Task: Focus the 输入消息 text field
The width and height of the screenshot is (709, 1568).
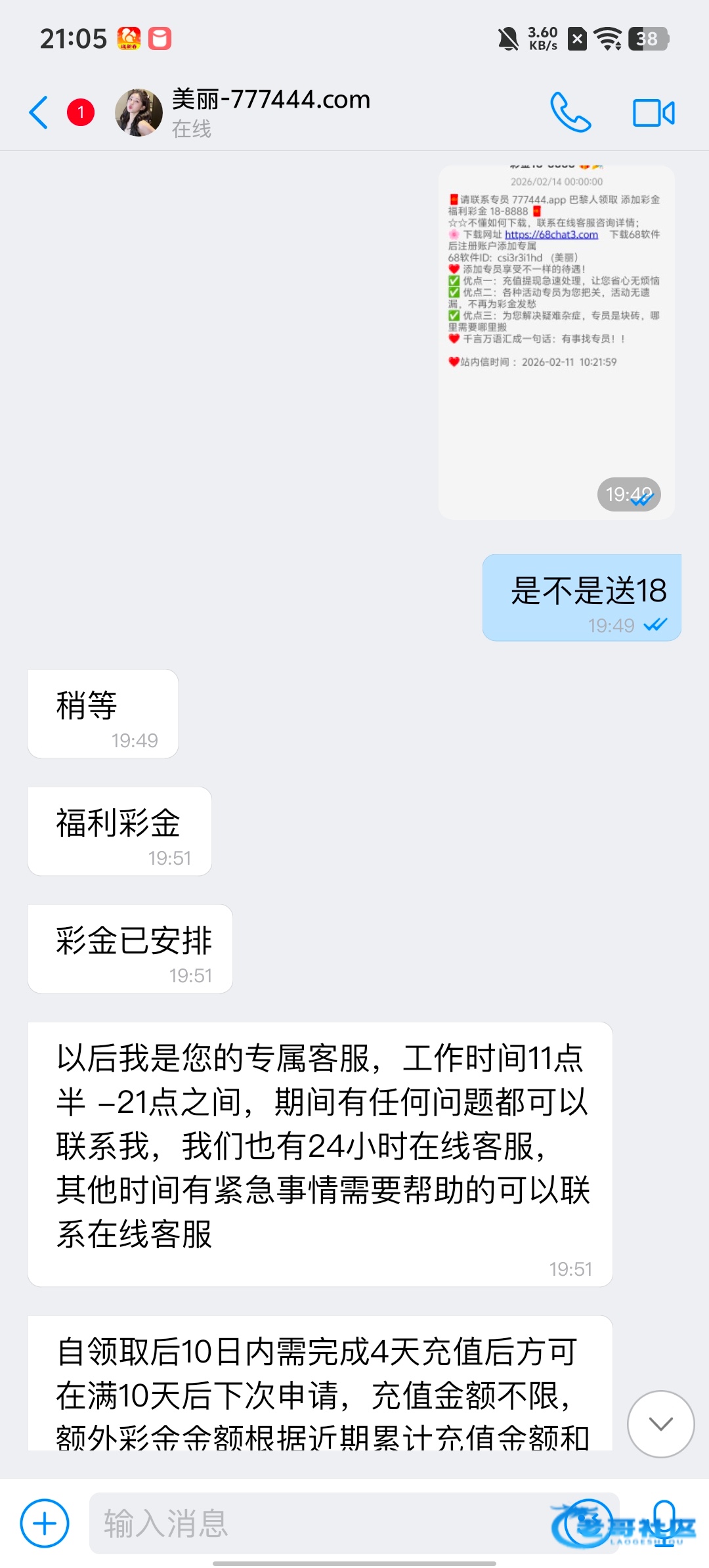Action: tap(315, 1523)
